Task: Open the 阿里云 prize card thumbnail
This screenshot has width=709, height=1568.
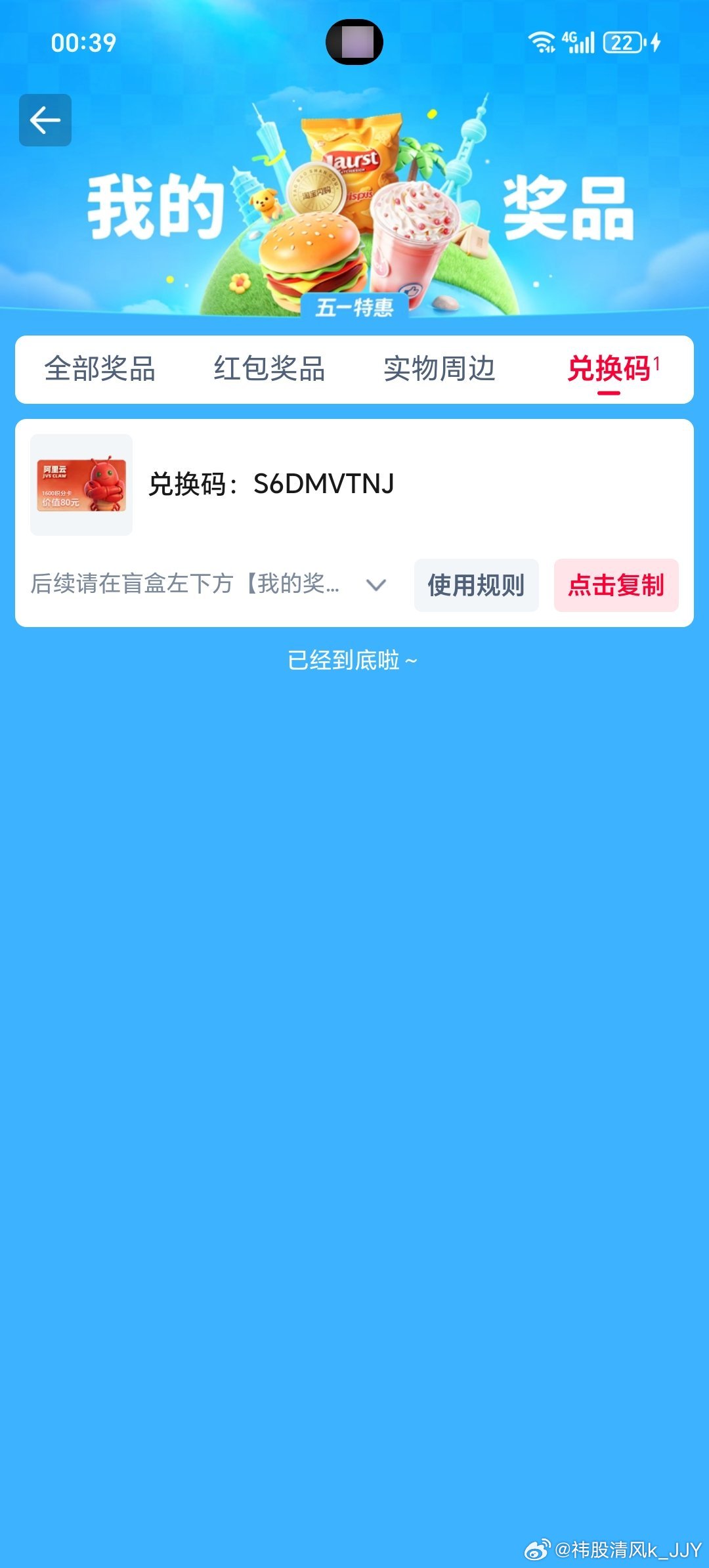Action: click(81, 485)
